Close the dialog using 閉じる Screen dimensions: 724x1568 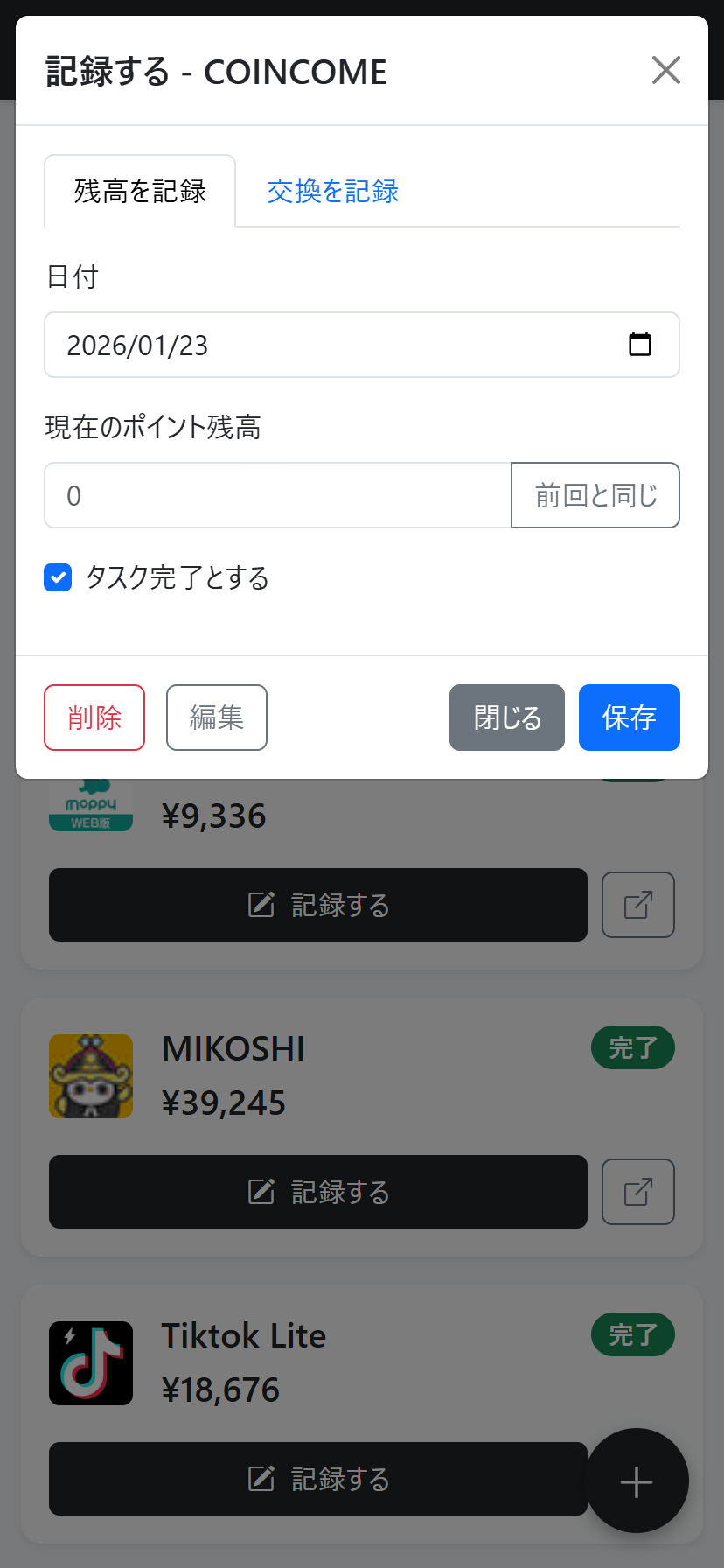pyautogui.click(x=506, y=717)
